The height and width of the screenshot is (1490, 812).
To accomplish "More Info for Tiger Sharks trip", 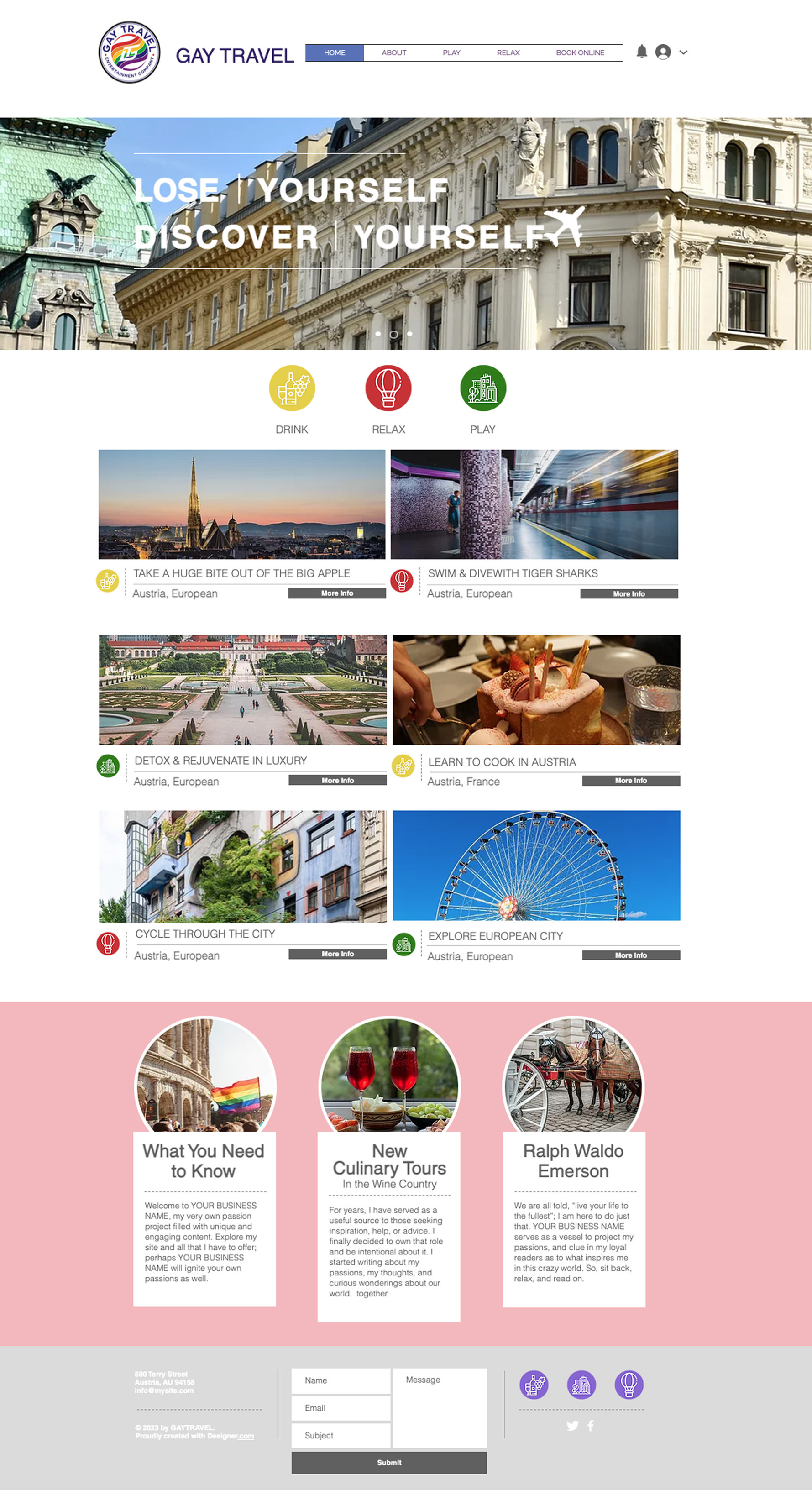I will tap(629, 594).
